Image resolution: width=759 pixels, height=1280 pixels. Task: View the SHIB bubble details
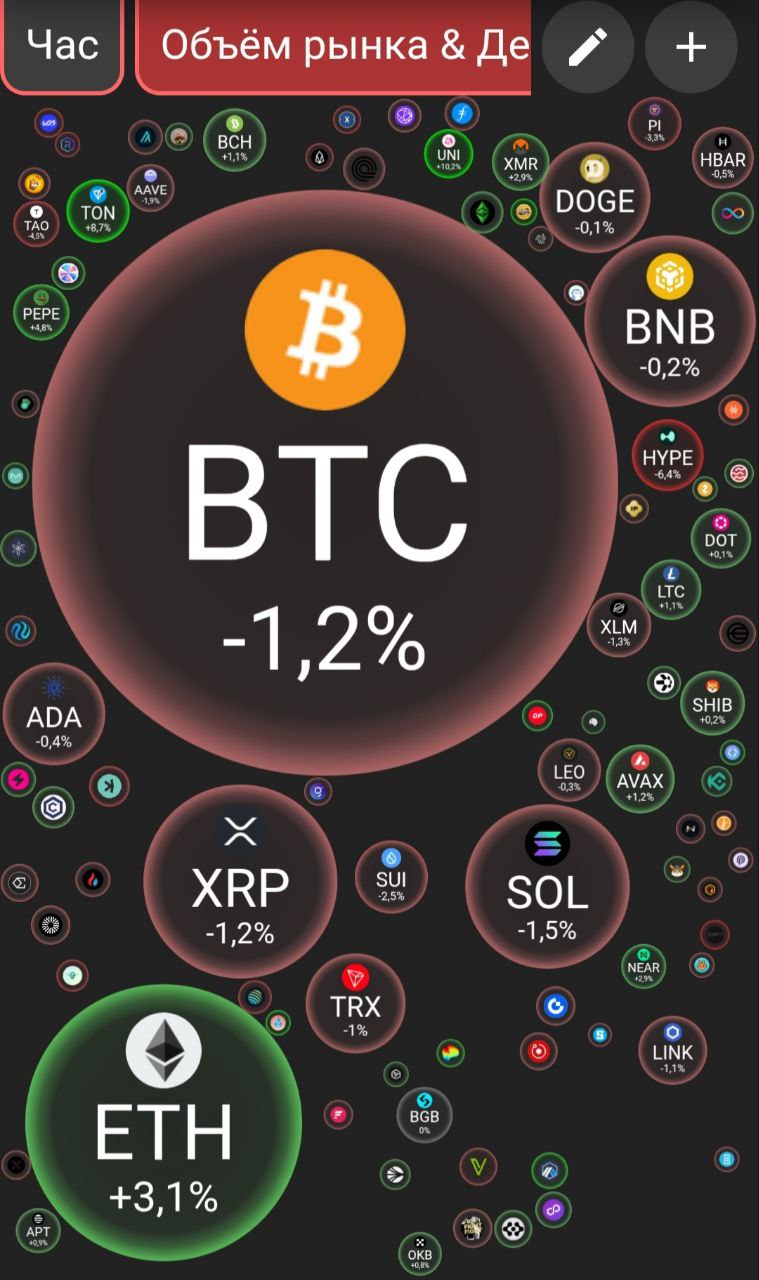(712, 700)
